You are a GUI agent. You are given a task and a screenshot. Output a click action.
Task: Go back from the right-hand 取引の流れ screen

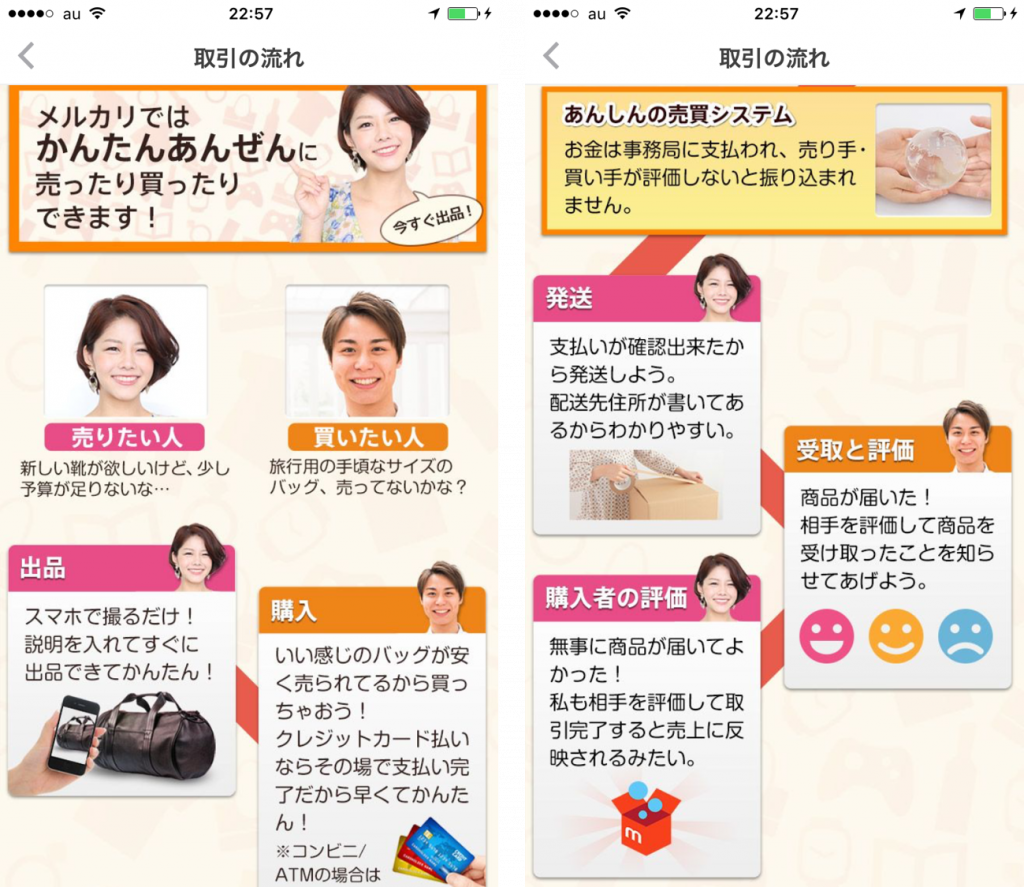[551, 57]
